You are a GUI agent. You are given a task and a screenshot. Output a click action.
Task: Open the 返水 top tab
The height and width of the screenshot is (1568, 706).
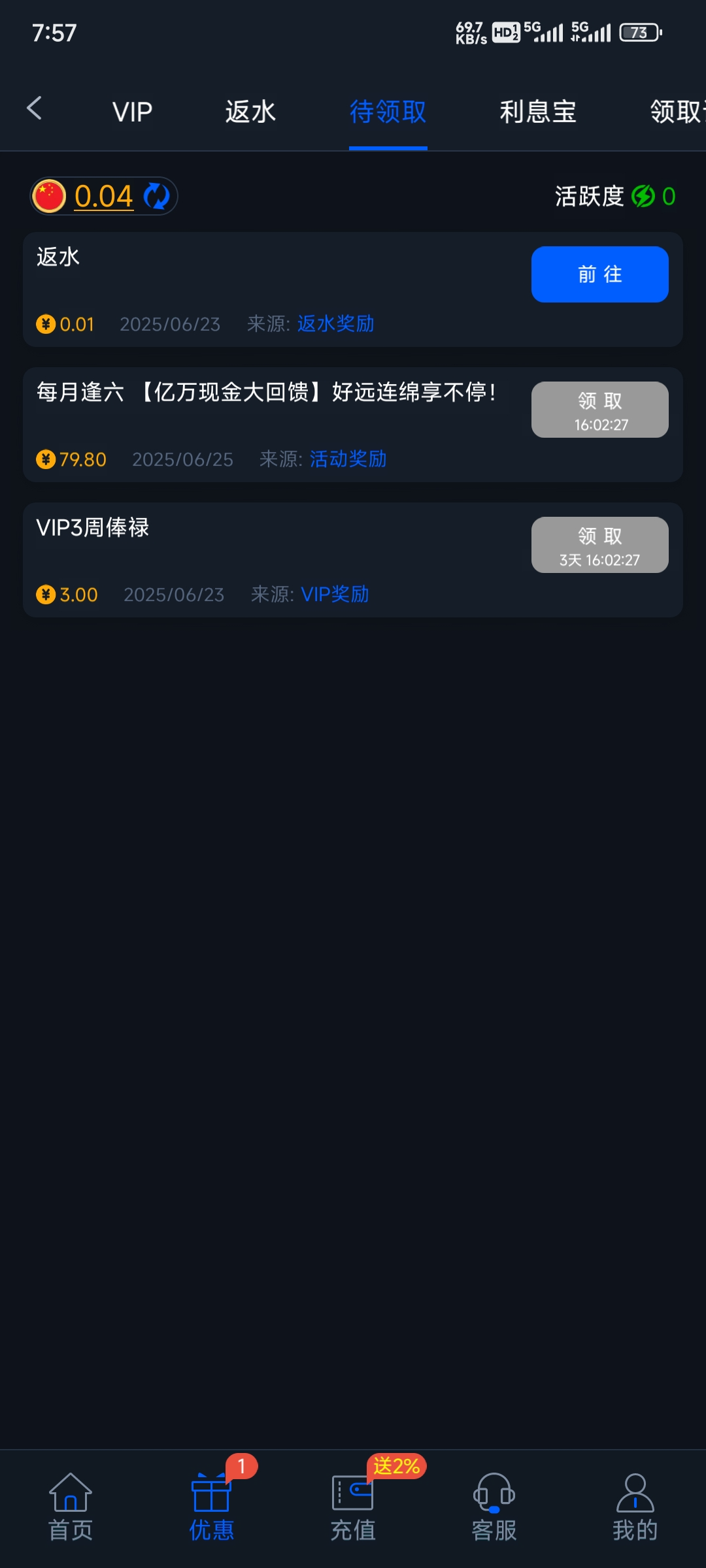pyautogui.click(x=250, y=112)
